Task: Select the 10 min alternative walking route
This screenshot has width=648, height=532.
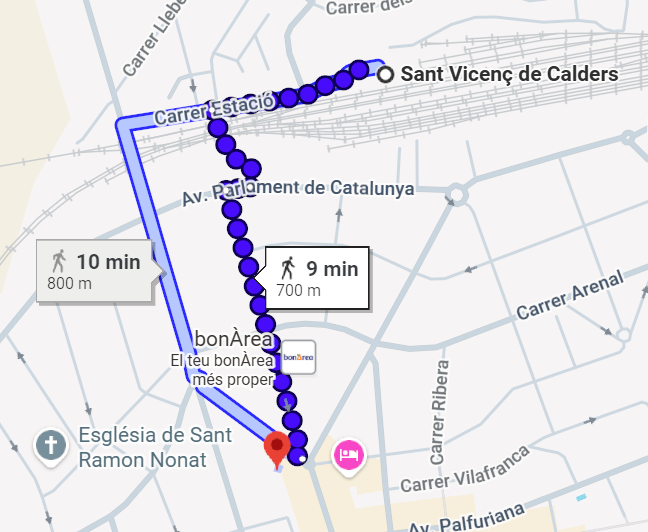Action: [x=94, y=271]
